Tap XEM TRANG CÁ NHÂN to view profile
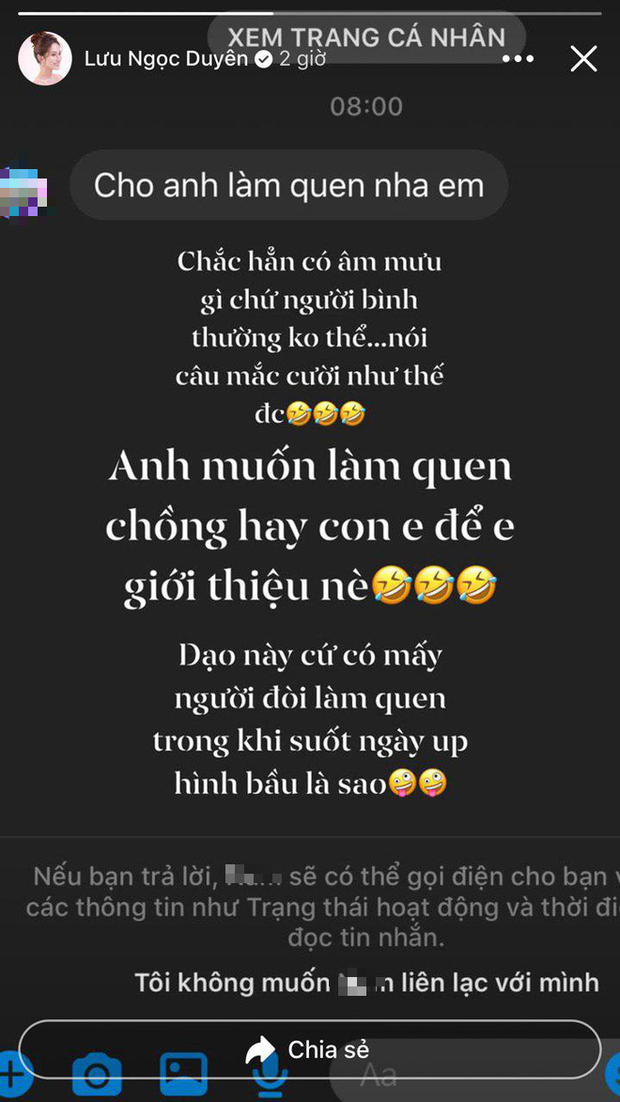This screenshot has height=1102, width=620. coord(366,37)
